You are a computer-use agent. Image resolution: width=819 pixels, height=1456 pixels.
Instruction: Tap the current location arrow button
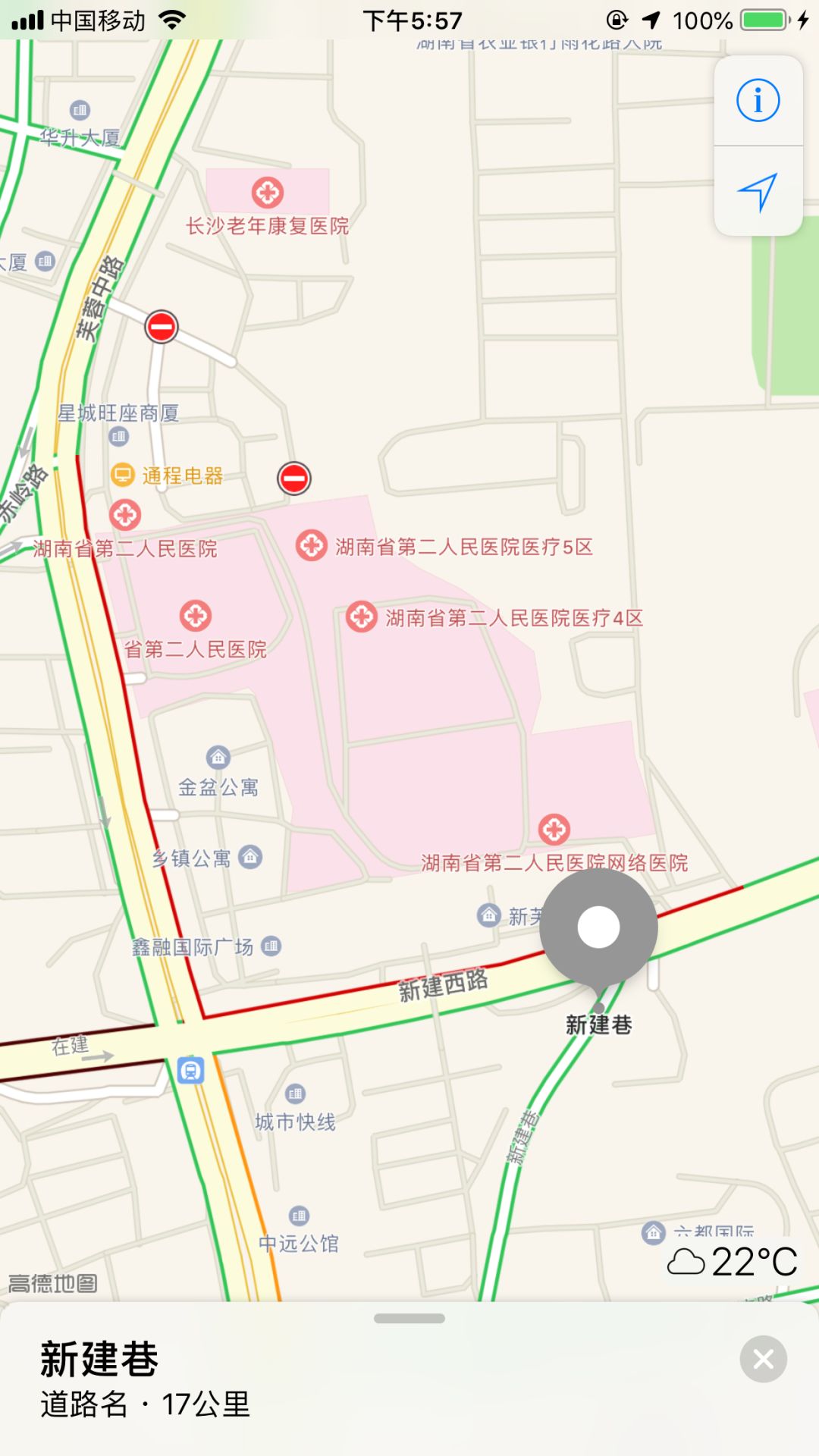(758, 191)
